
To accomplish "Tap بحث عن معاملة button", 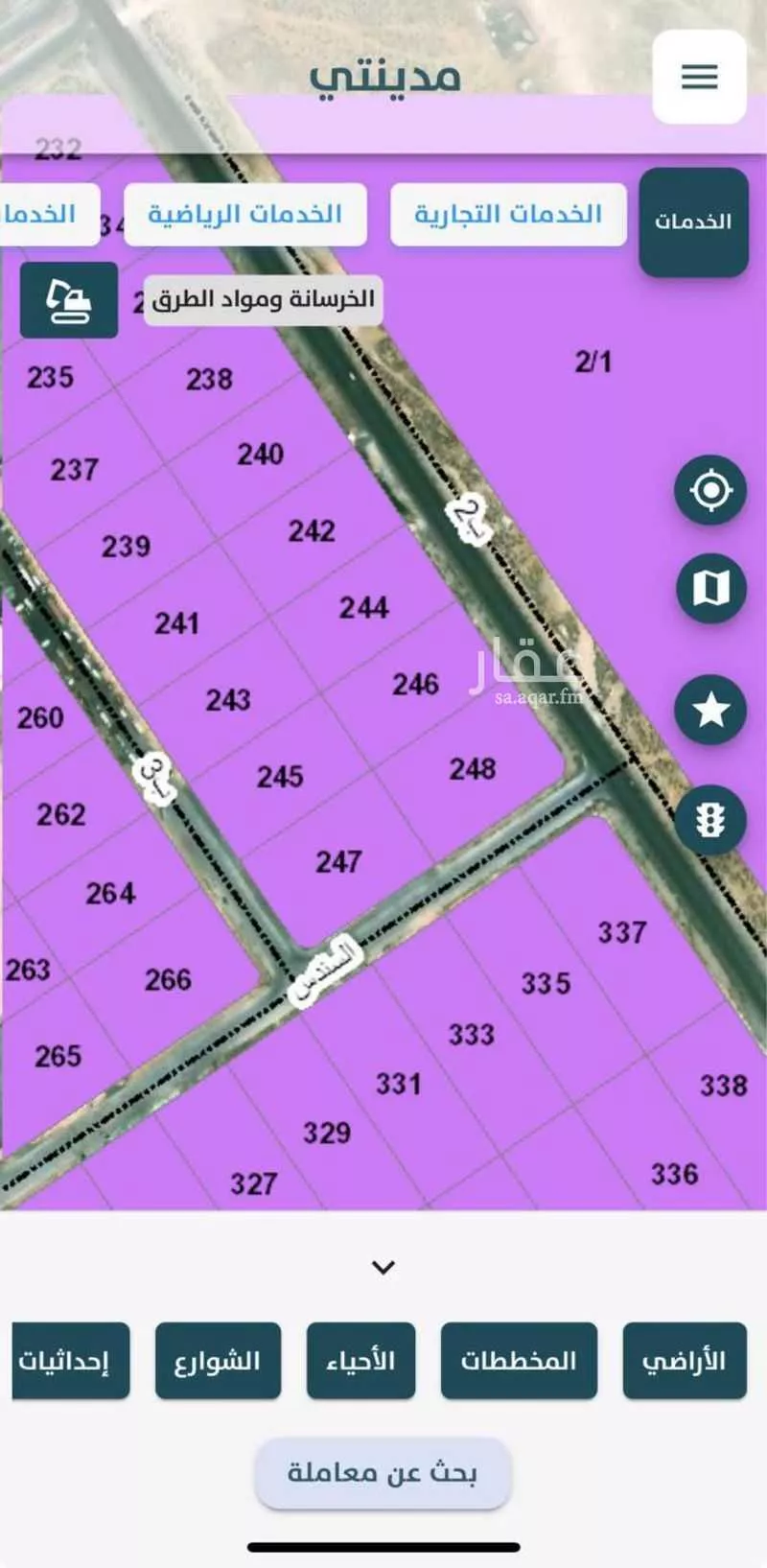I will [x=383, y=1472].
